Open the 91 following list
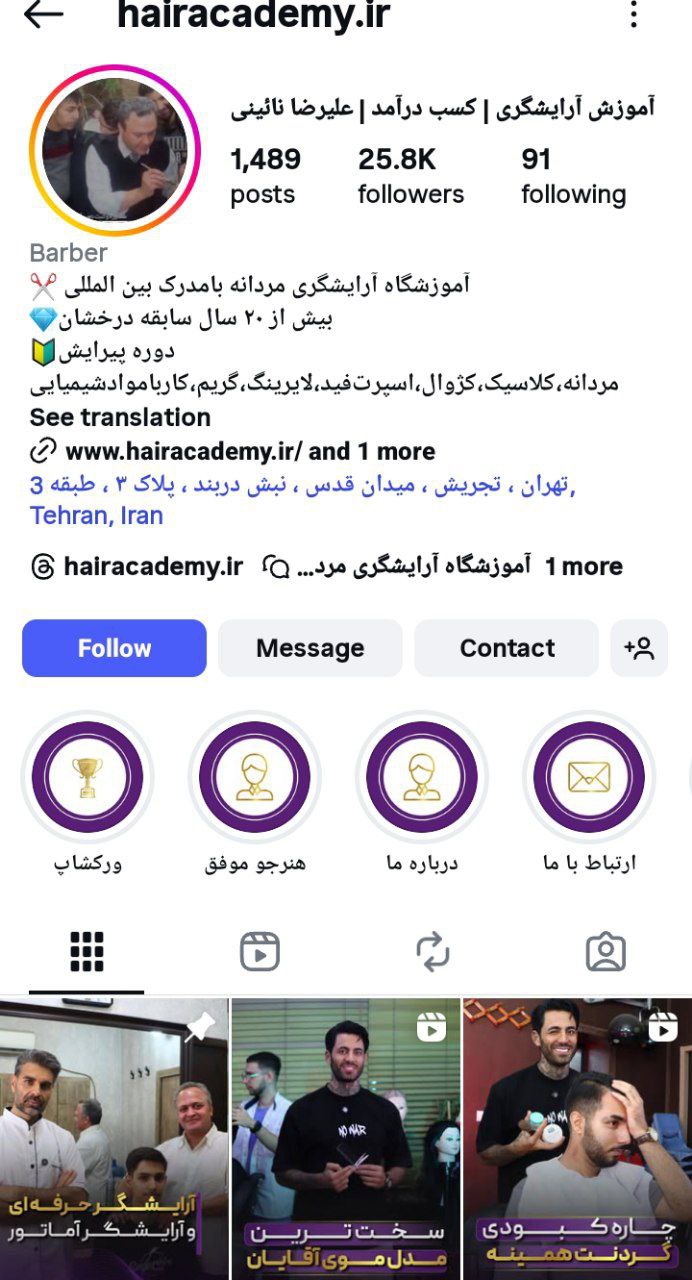This screenshot has height=1280, width=692. tap(573, 176)
